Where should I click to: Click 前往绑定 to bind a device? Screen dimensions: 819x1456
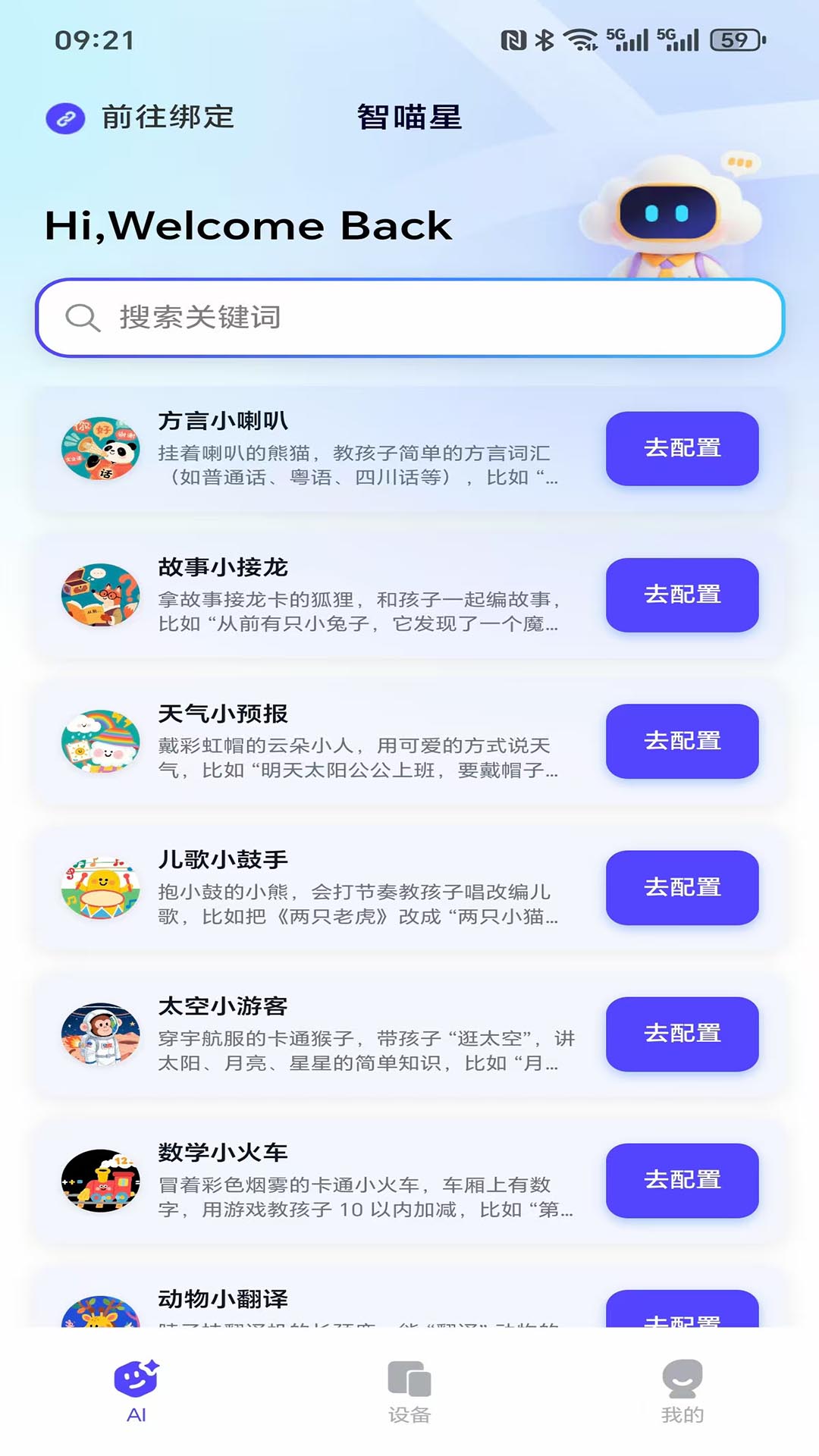point(168,118)
